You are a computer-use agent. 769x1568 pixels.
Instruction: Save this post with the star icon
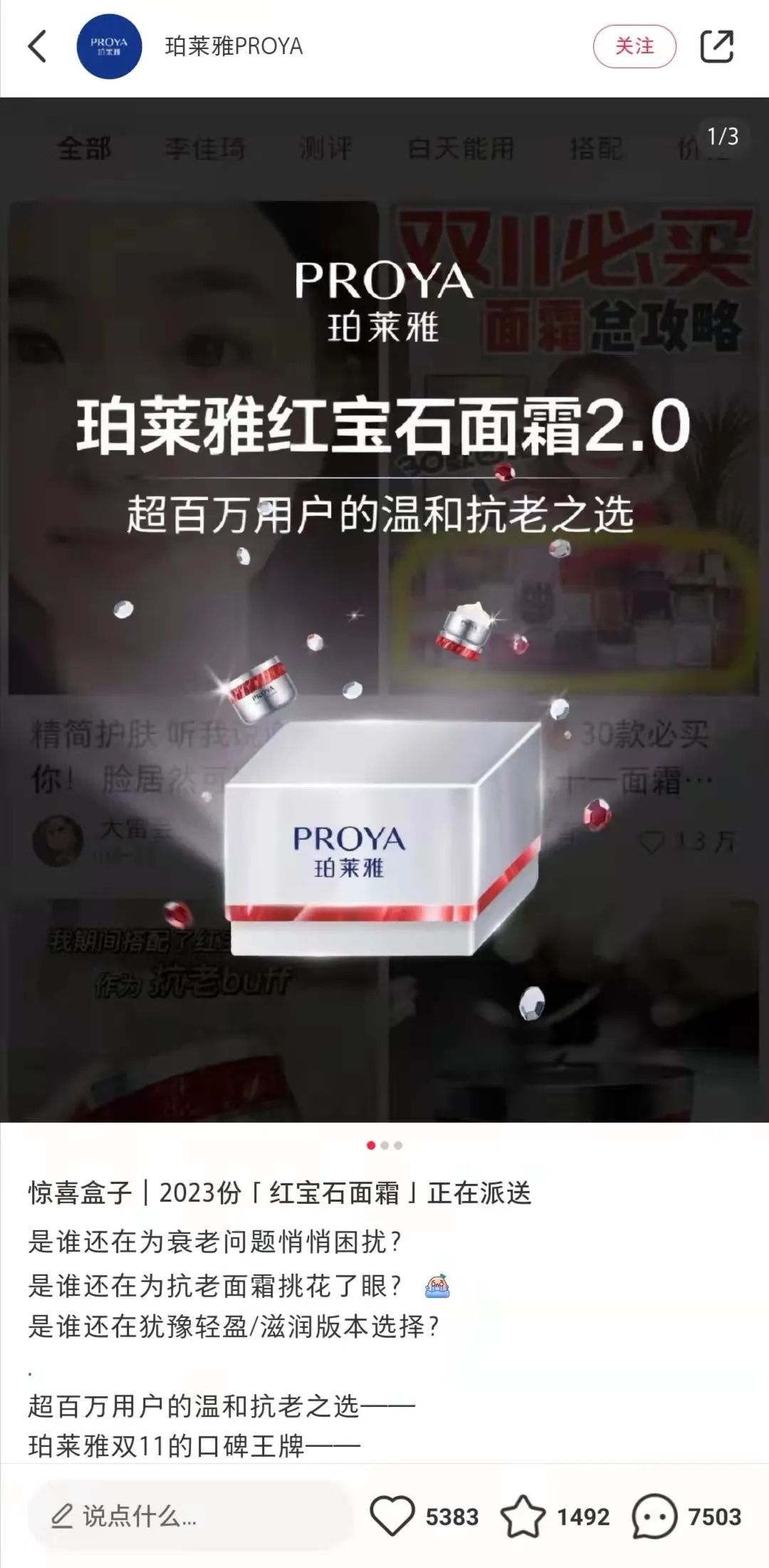point(523,1516)
